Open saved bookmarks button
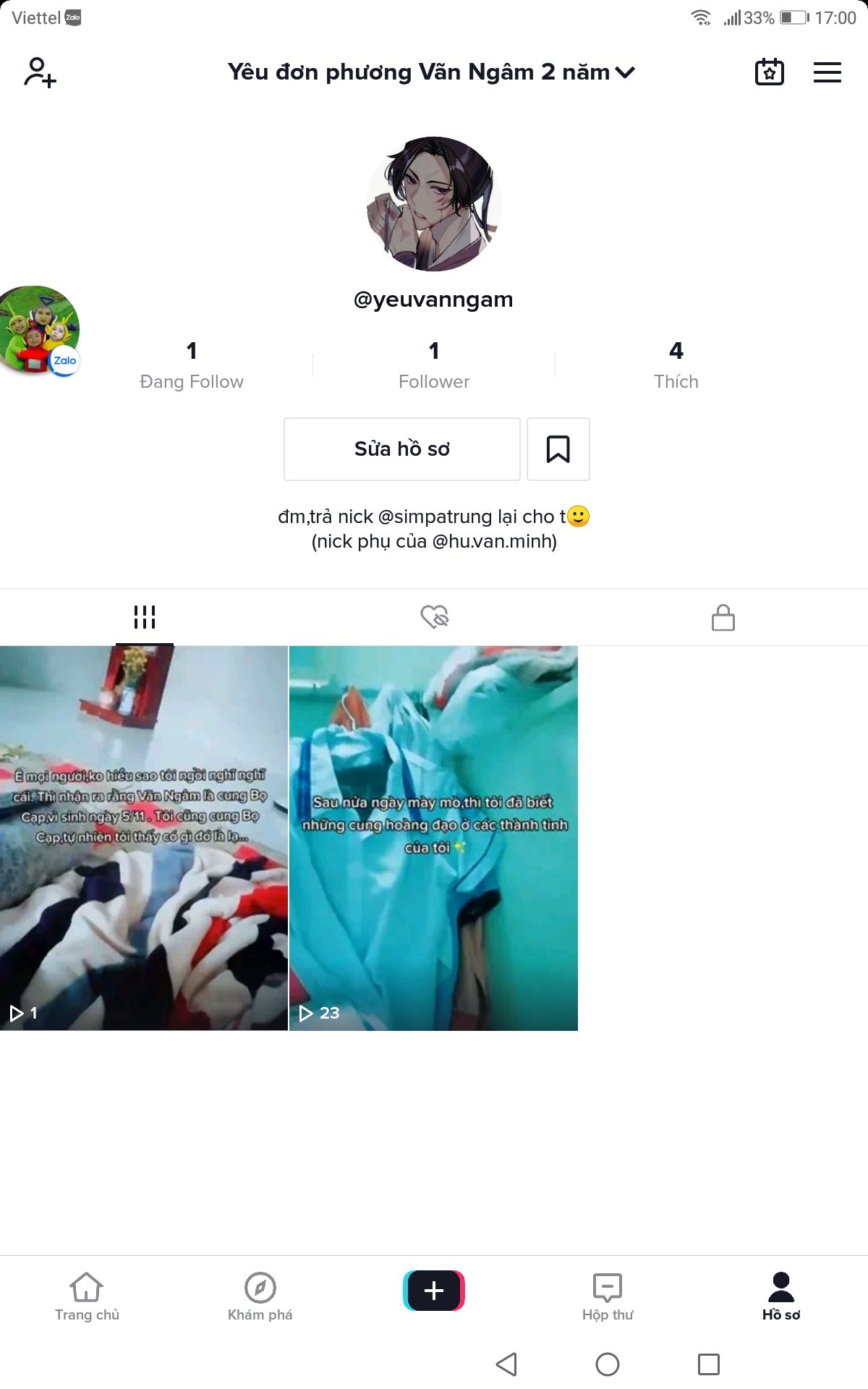Image resolution: width=868 pixels, height=1389 pixels. coord(558,449)
